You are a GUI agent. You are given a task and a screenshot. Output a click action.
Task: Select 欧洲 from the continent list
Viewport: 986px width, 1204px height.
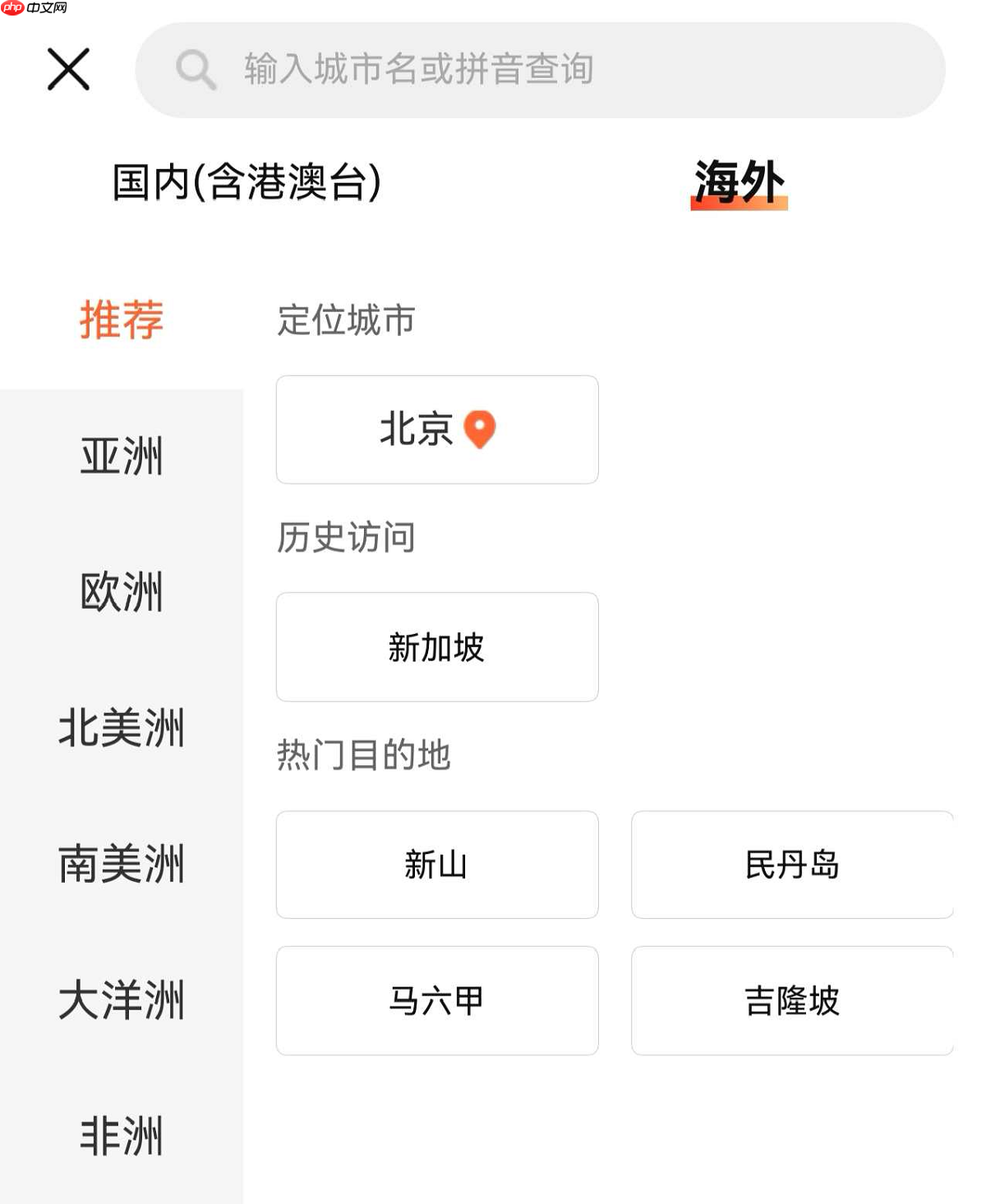(123, 590)
